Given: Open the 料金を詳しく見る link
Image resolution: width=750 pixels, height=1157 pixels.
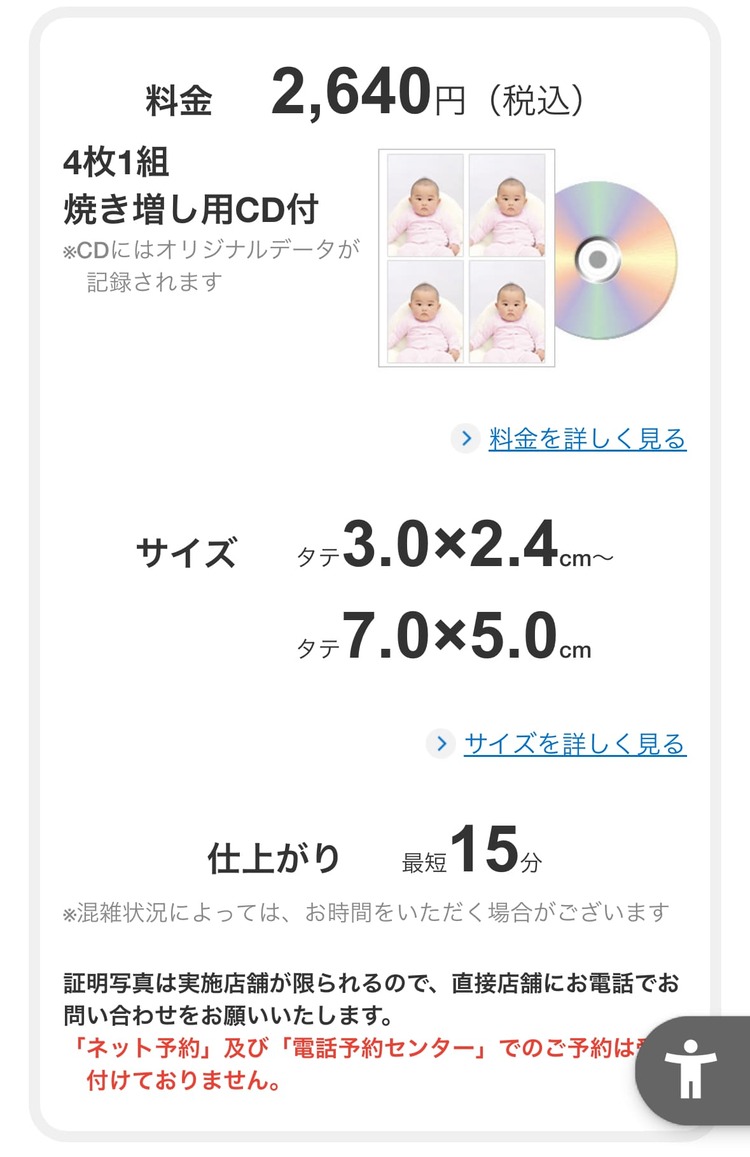Looking at the screenshot, I should tap(586, 439).
